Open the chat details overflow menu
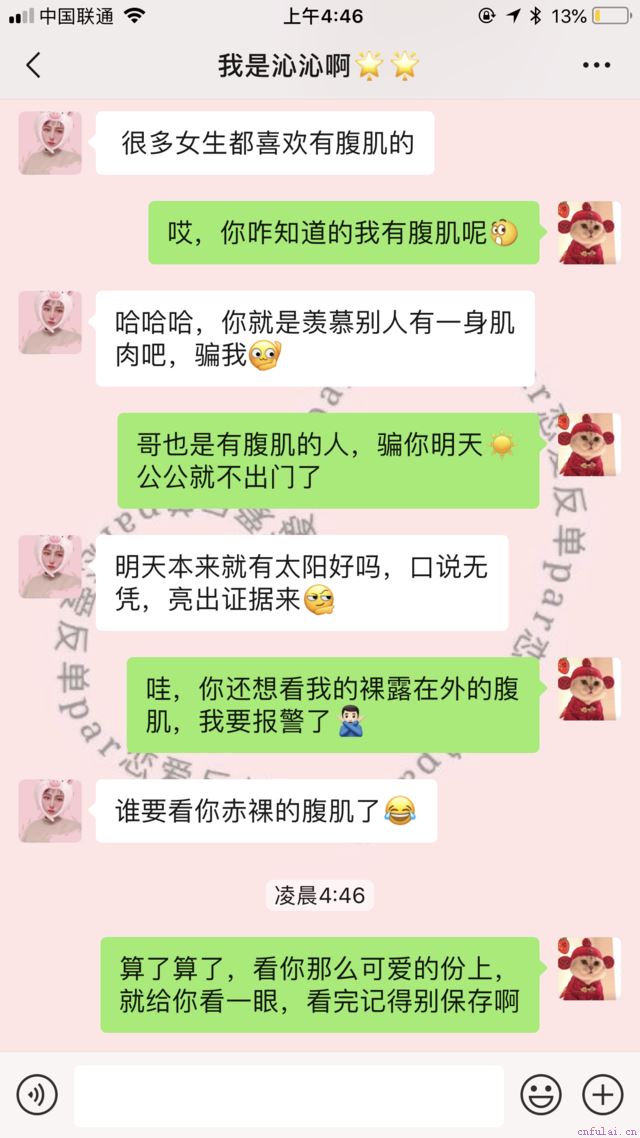The image size is (640, 1138). (596, 66)
